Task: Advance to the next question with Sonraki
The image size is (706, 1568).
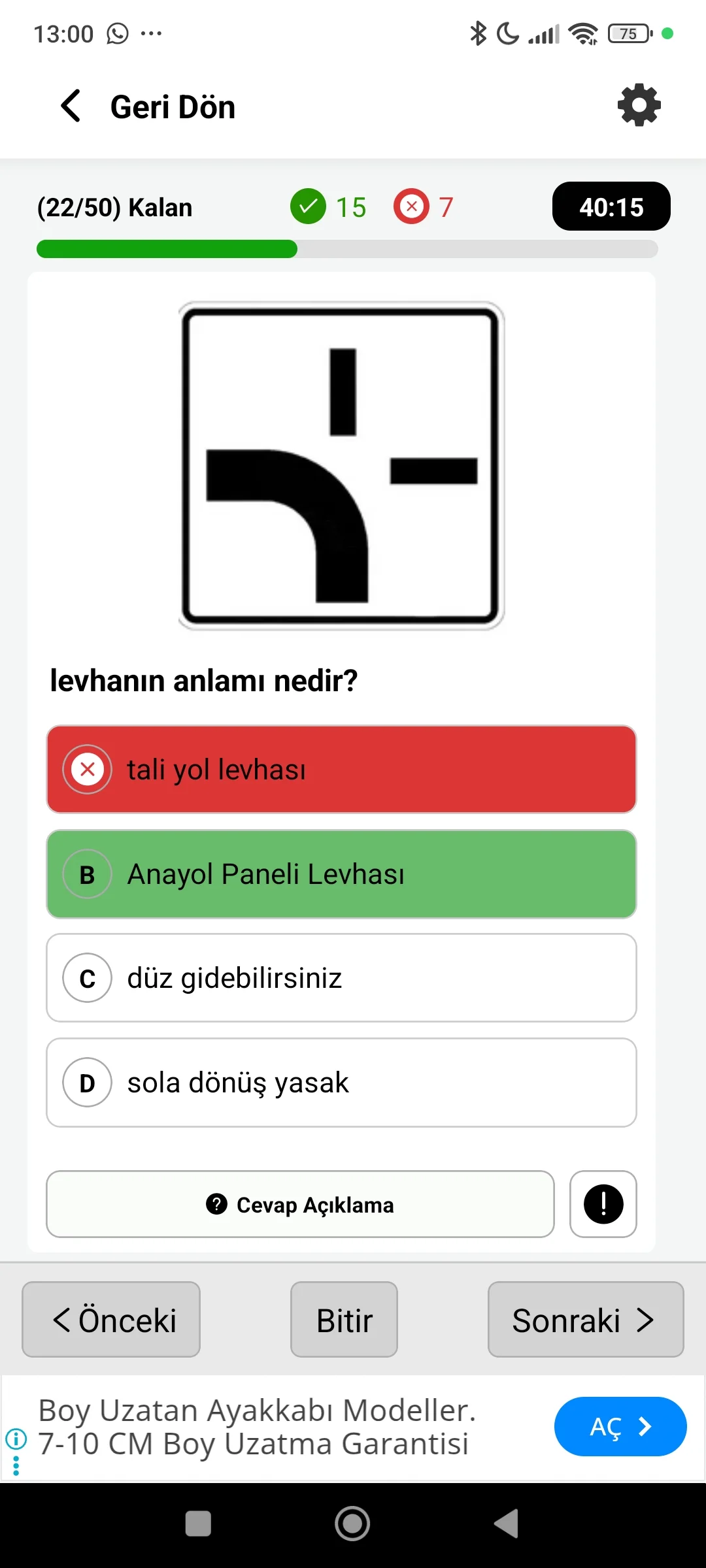Action: tap(585, 1319)
